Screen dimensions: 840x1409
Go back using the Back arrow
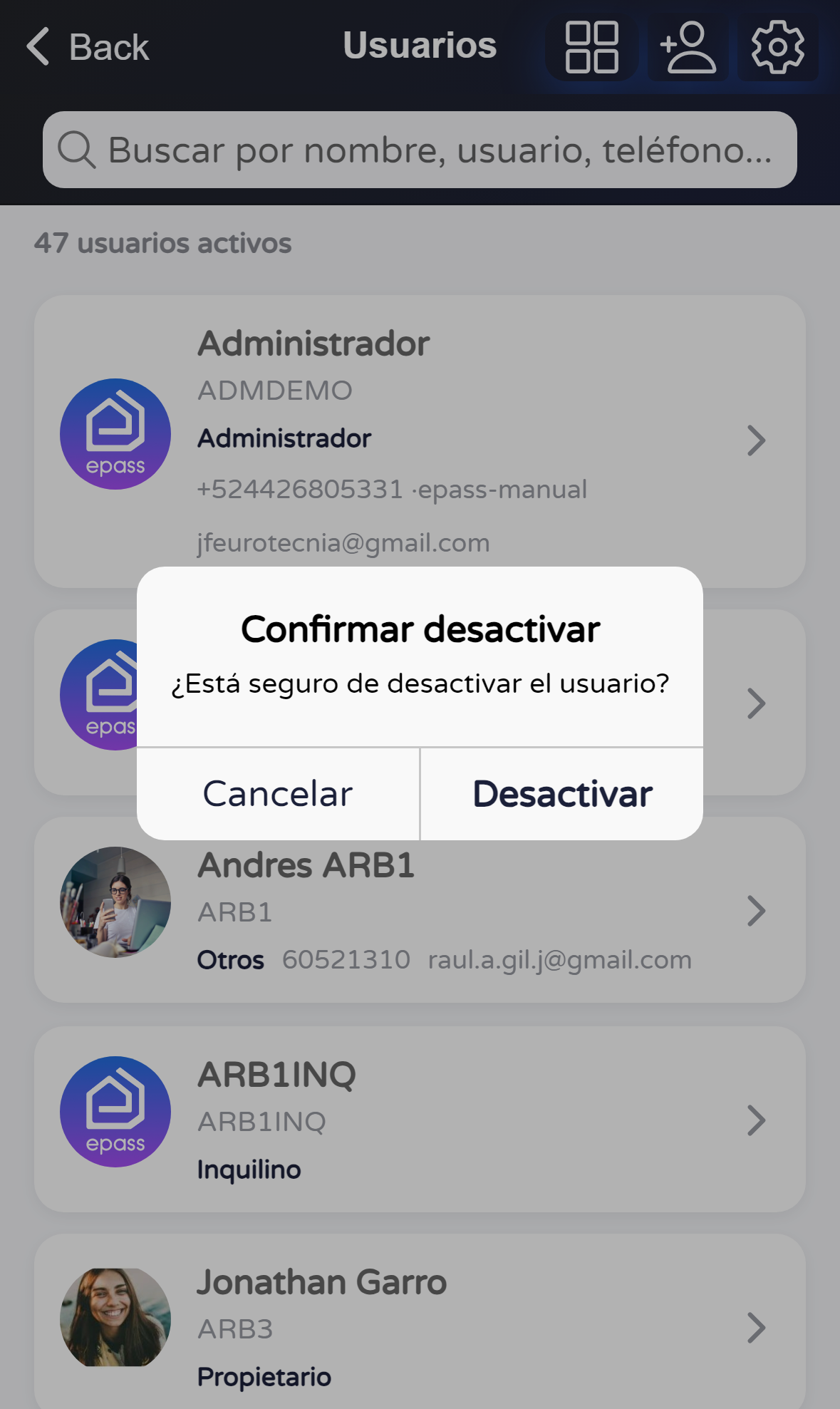point(88,47)
